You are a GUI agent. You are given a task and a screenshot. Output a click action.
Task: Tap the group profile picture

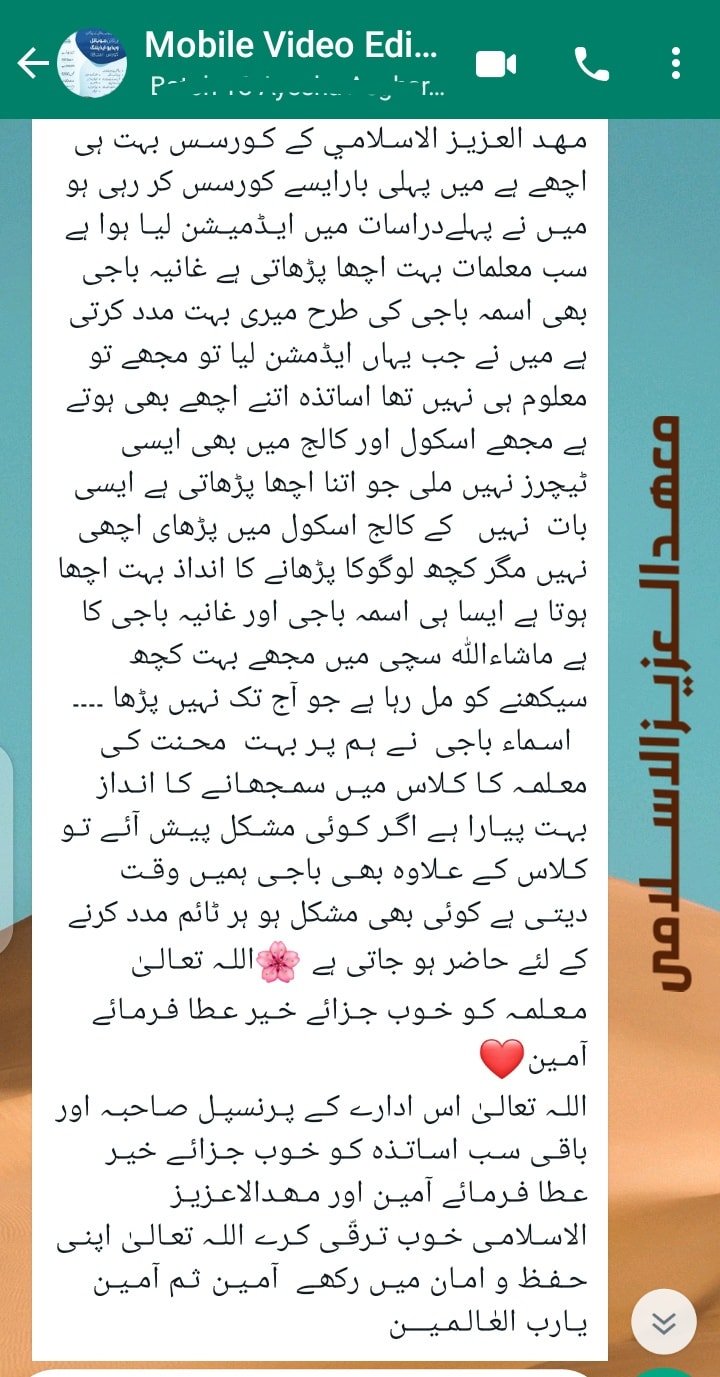click(92, 64)
